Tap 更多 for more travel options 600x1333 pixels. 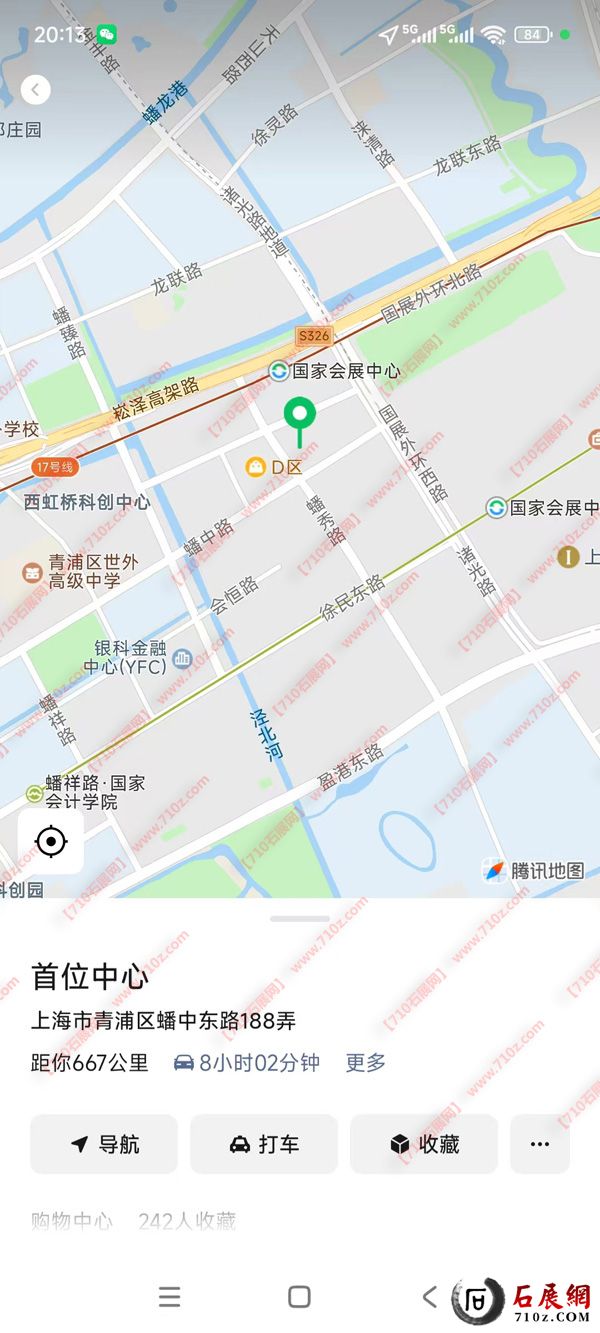tap(365, 1063)
